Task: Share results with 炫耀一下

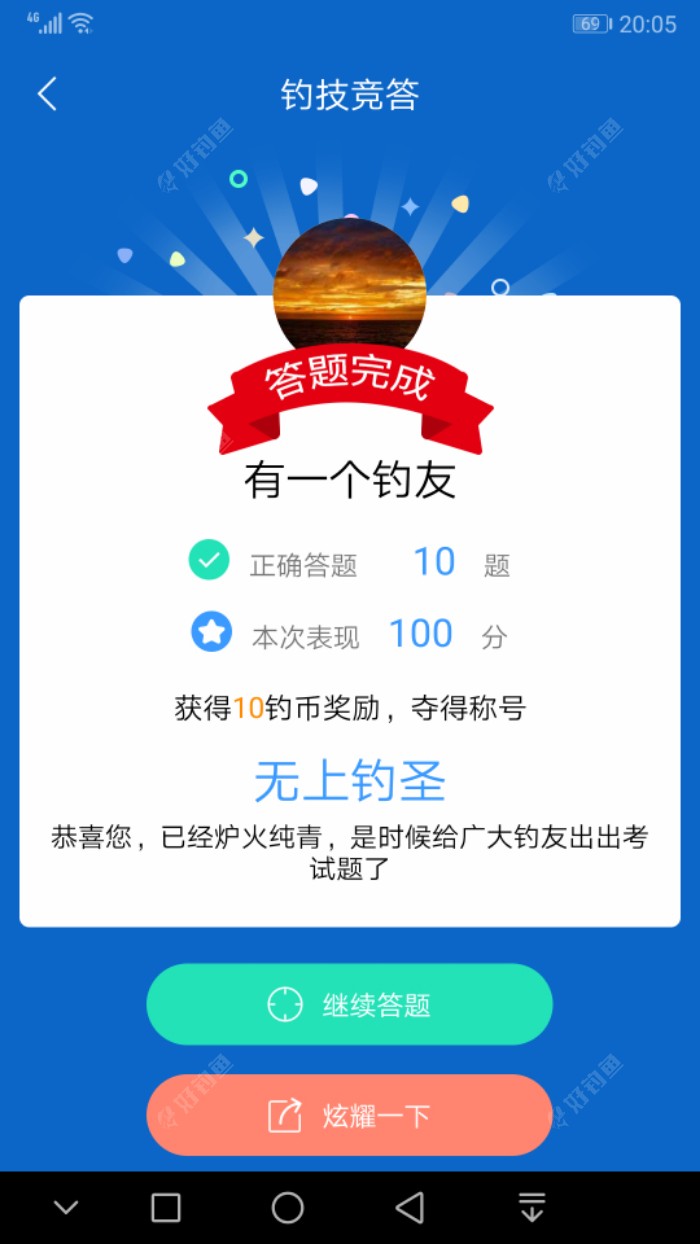Action: 349,1115
